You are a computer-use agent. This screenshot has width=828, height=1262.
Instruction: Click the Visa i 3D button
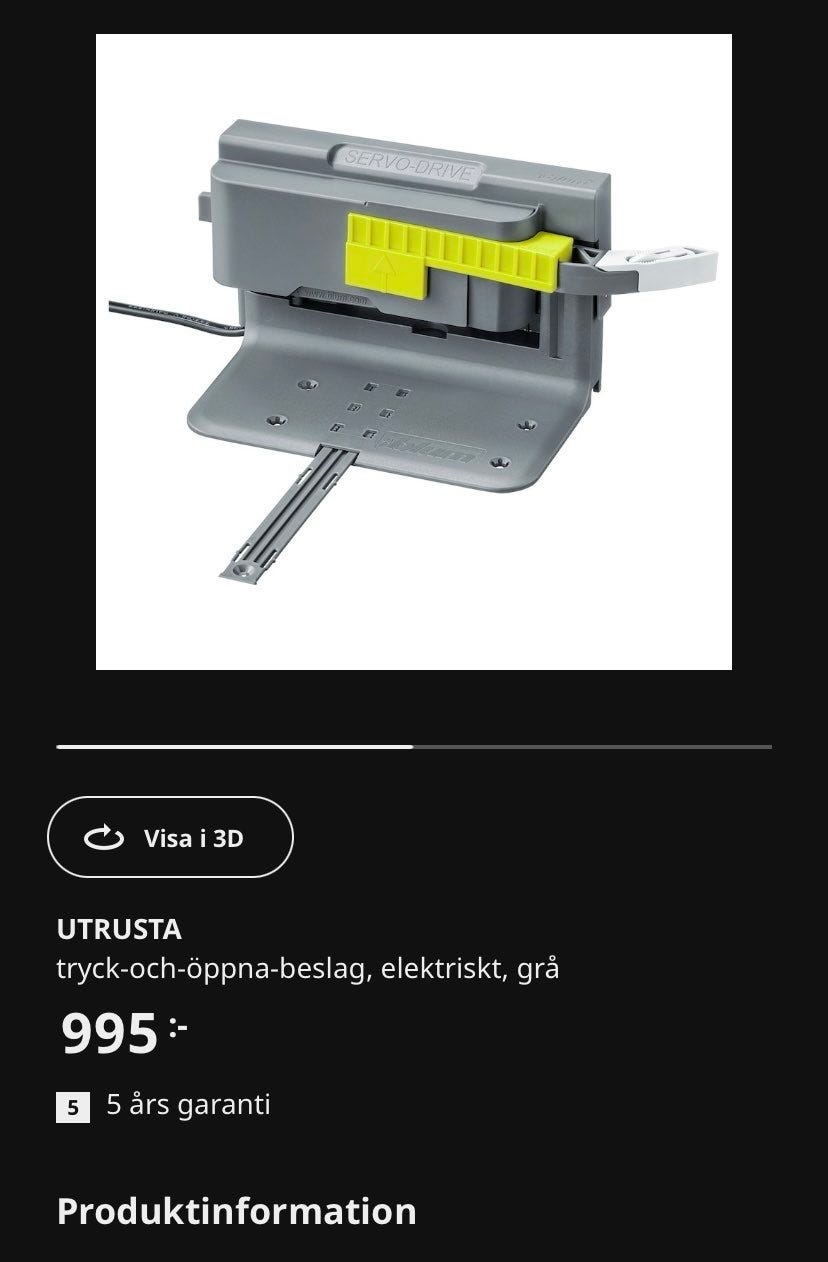[170, 838]
